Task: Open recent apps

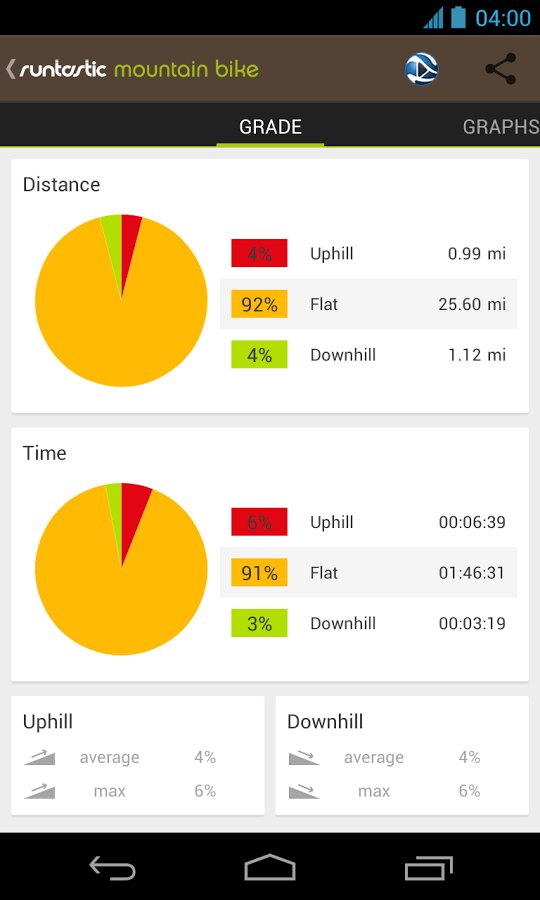Action: (429, 867)
